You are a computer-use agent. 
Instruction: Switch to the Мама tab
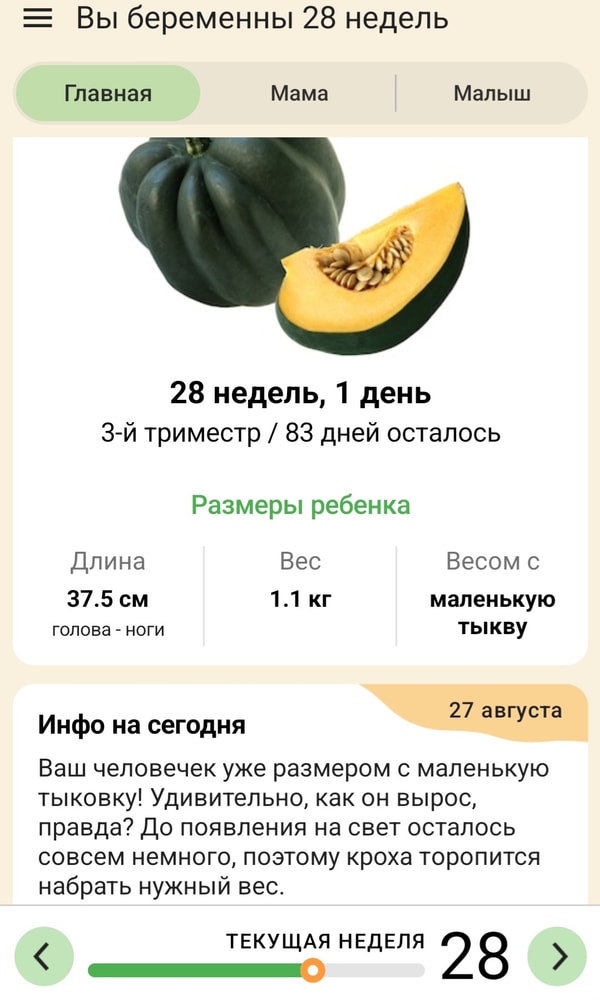click(x=299, y=94)
